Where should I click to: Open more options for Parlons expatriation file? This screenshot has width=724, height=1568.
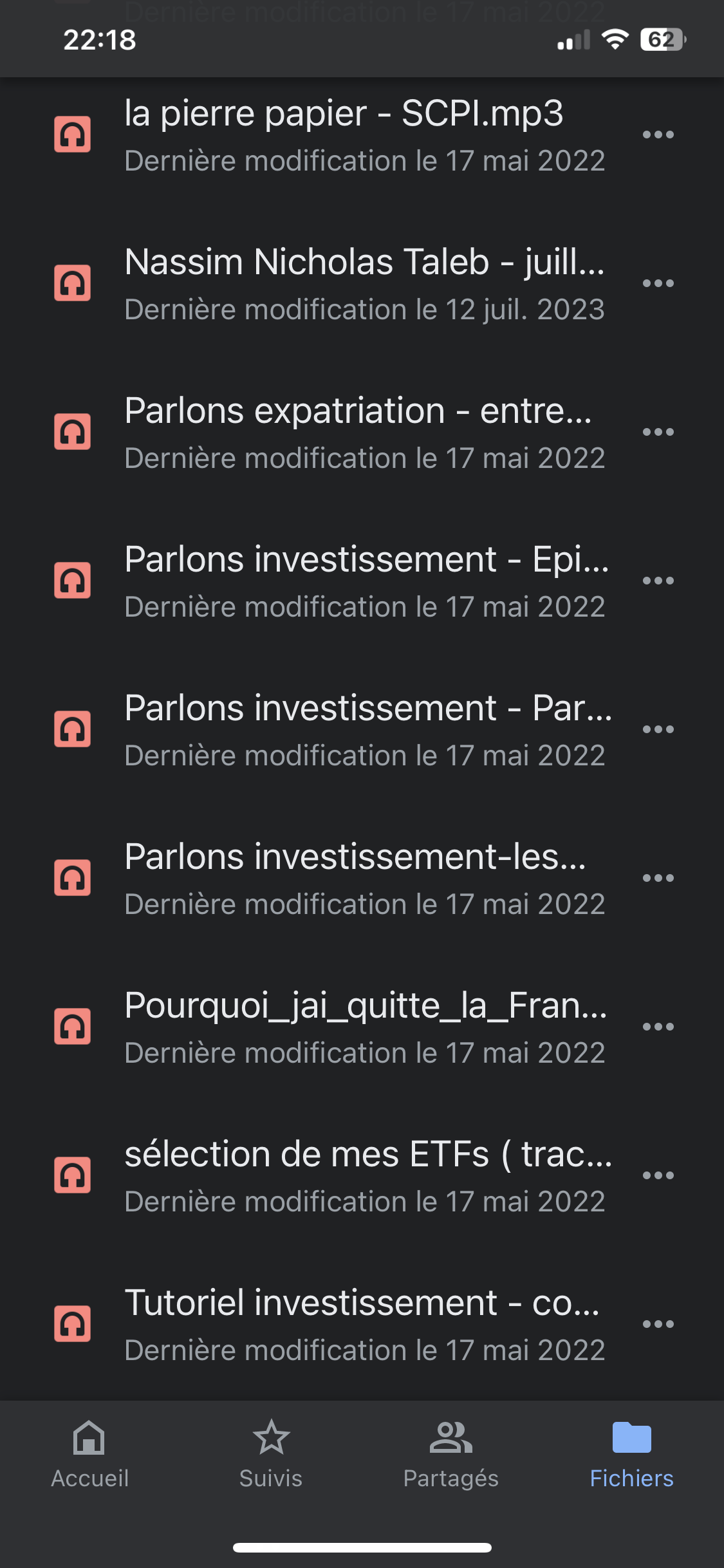point(658,433)
